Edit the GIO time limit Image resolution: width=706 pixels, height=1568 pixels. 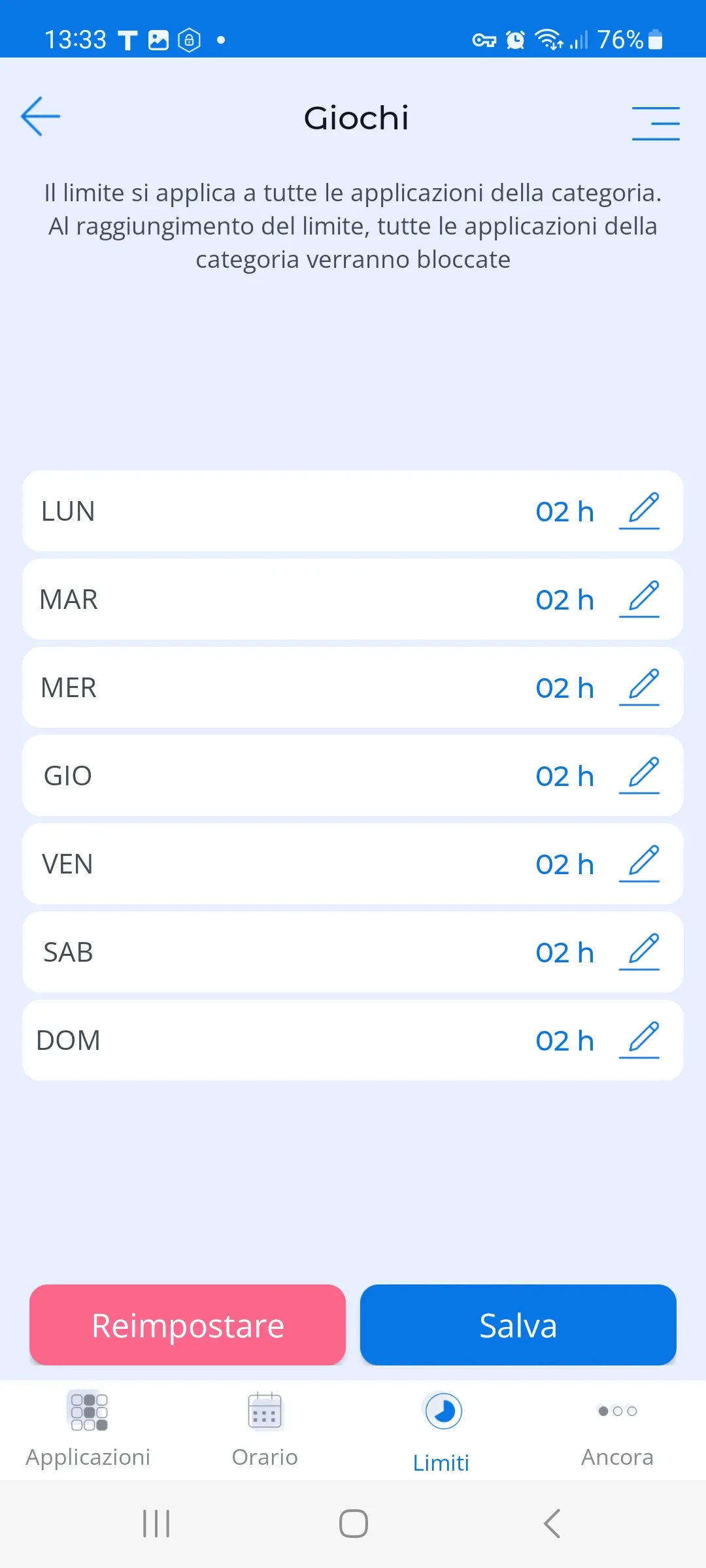click(640, 776)
